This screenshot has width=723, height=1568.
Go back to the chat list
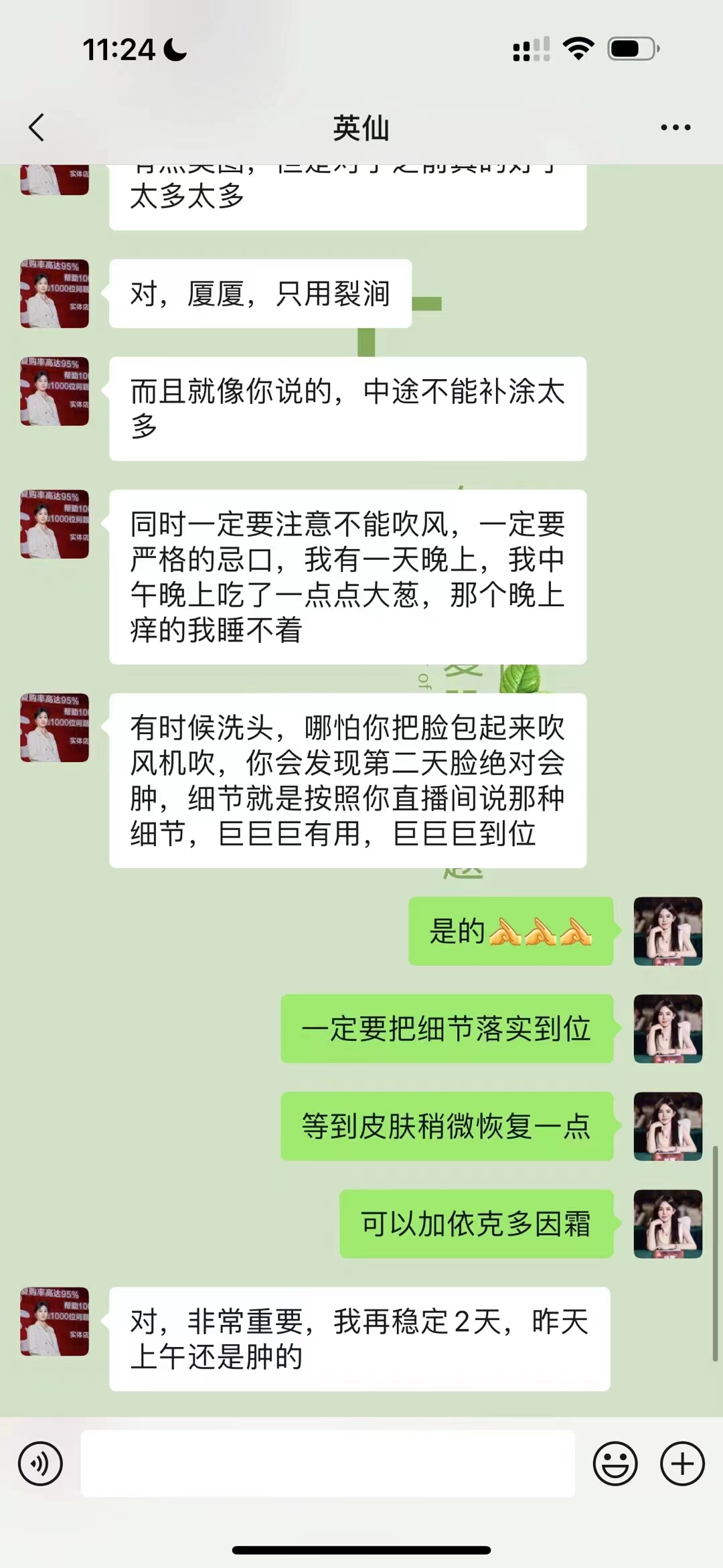pyautogui.click(x=37, y=127)
